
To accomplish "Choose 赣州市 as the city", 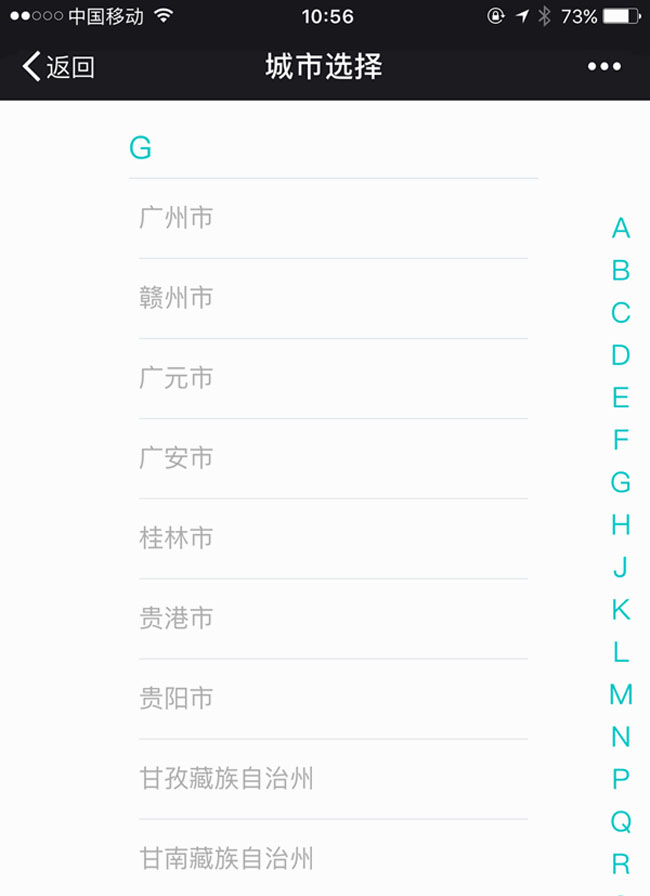I will point(176,298).
